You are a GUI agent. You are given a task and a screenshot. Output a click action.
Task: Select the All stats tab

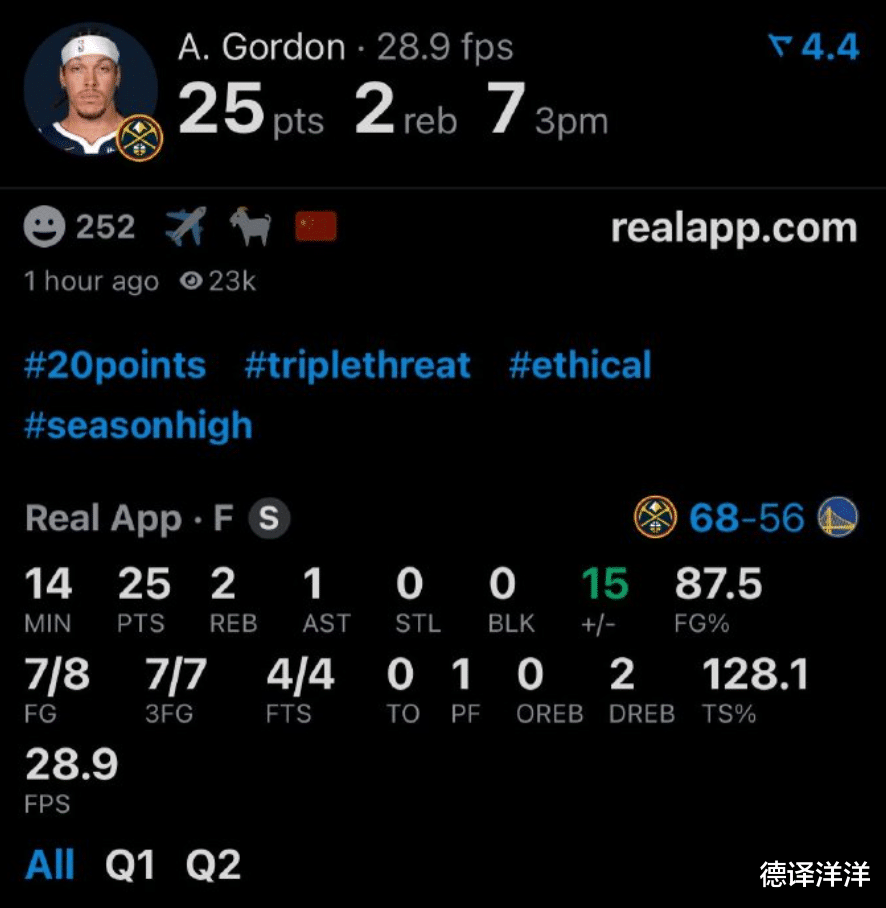pyautogui.click(x=50, y=865)
